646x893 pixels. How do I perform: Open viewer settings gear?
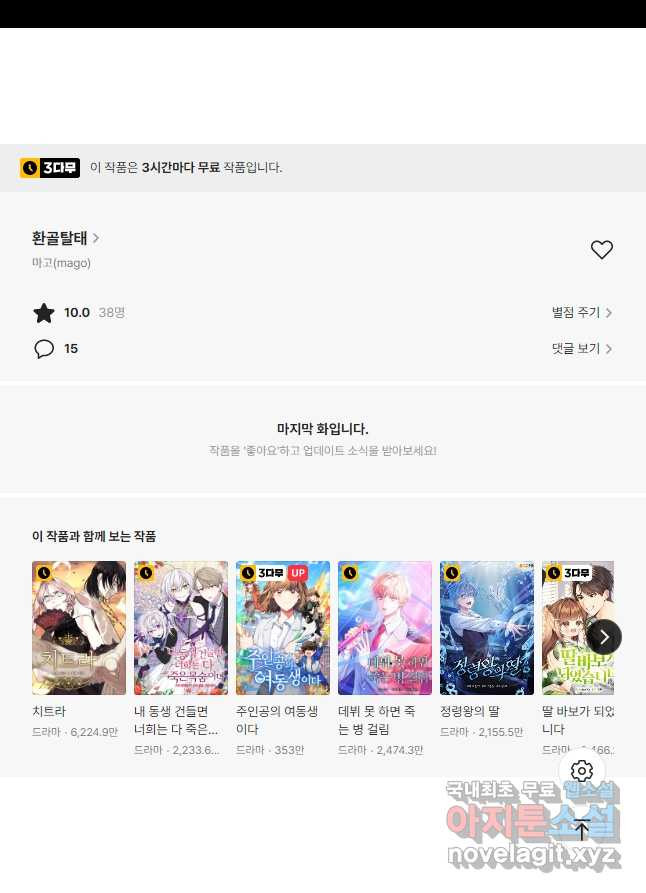point(582,771)
